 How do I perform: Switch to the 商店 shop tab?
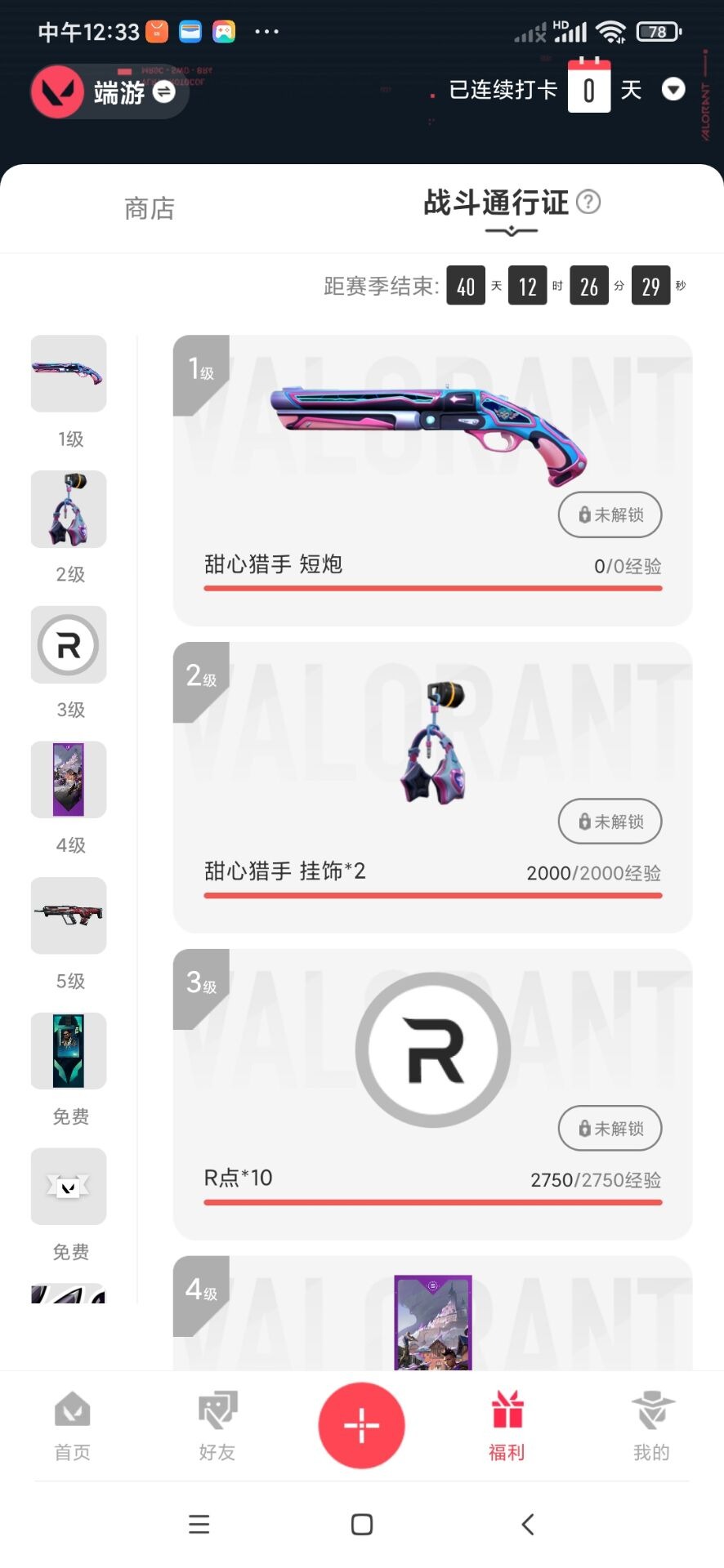click(x=149, y=209)
